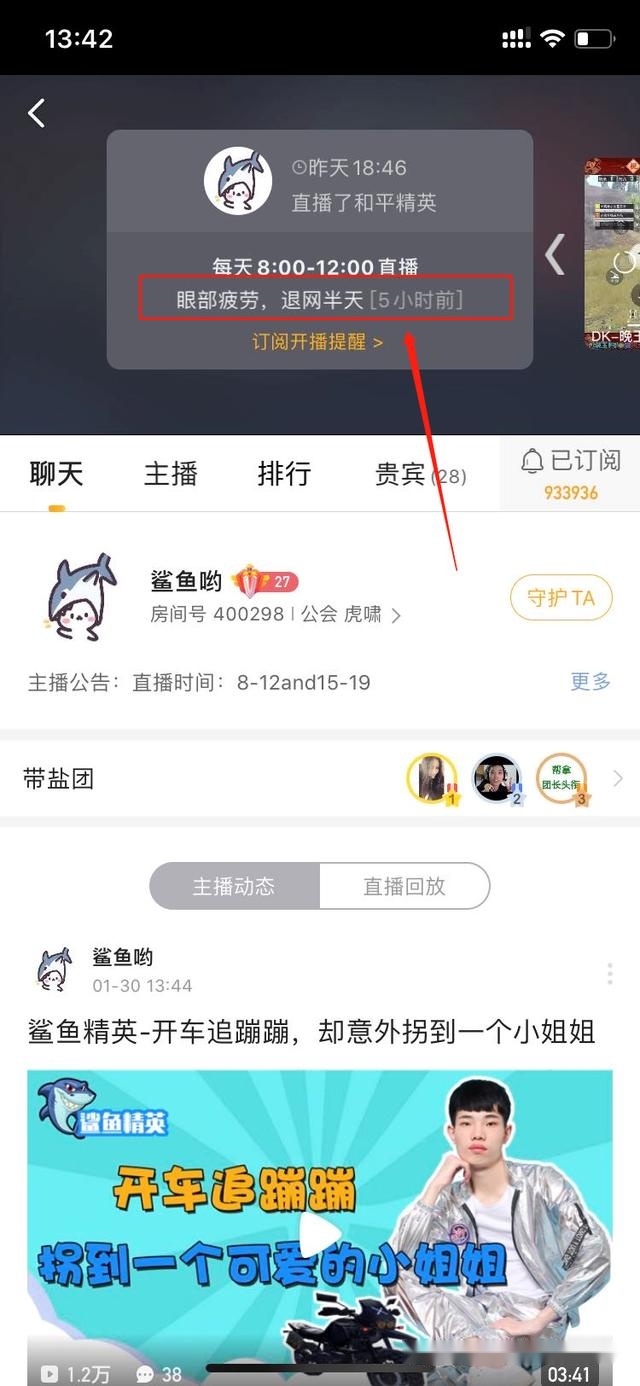The image size is (640, 1386).
Task: Open the 带盐团 fan group row
Action: click(320, 778)
